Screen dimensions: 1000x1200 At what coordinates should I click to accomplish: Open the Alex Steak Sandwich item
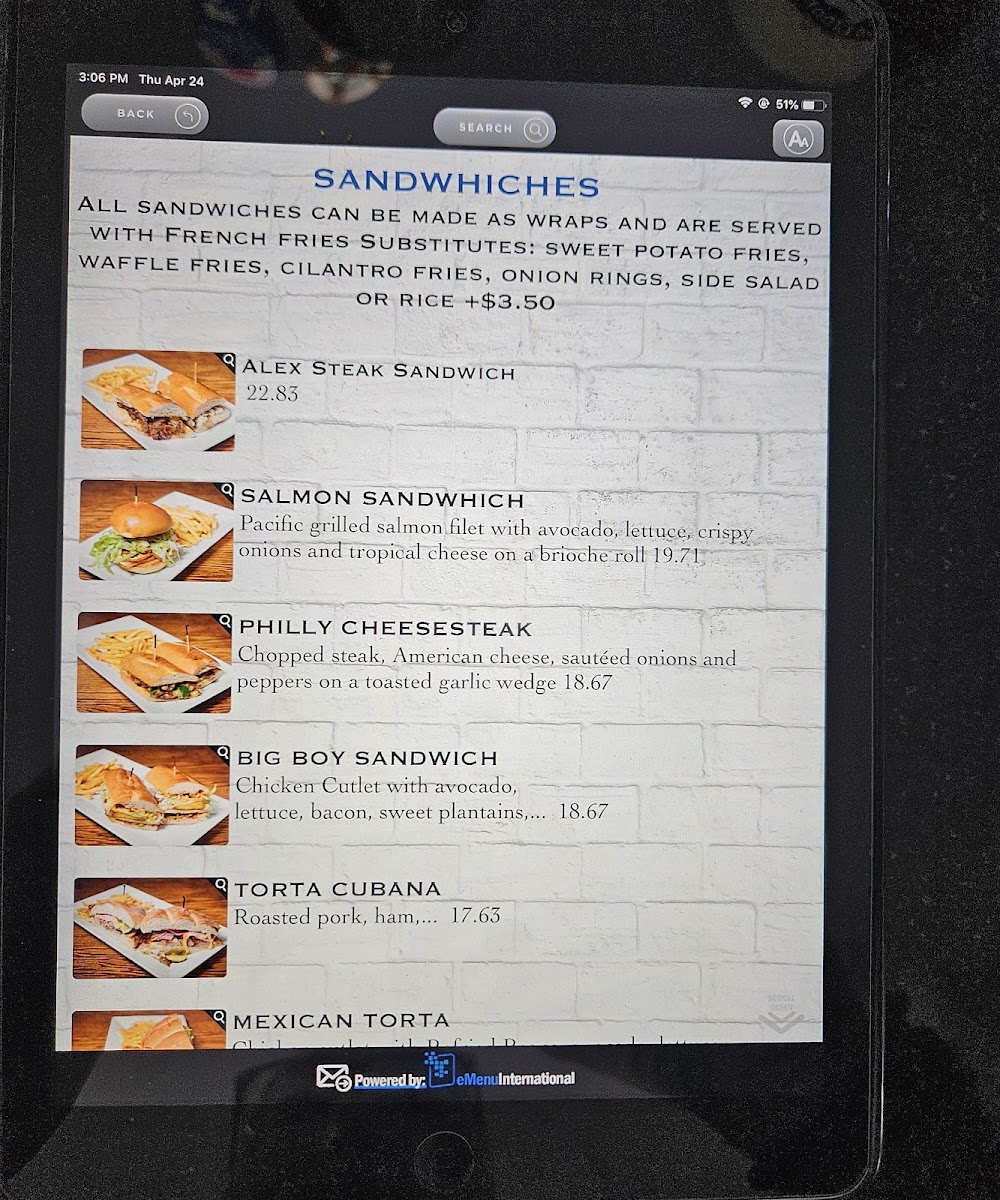point(378,371)
